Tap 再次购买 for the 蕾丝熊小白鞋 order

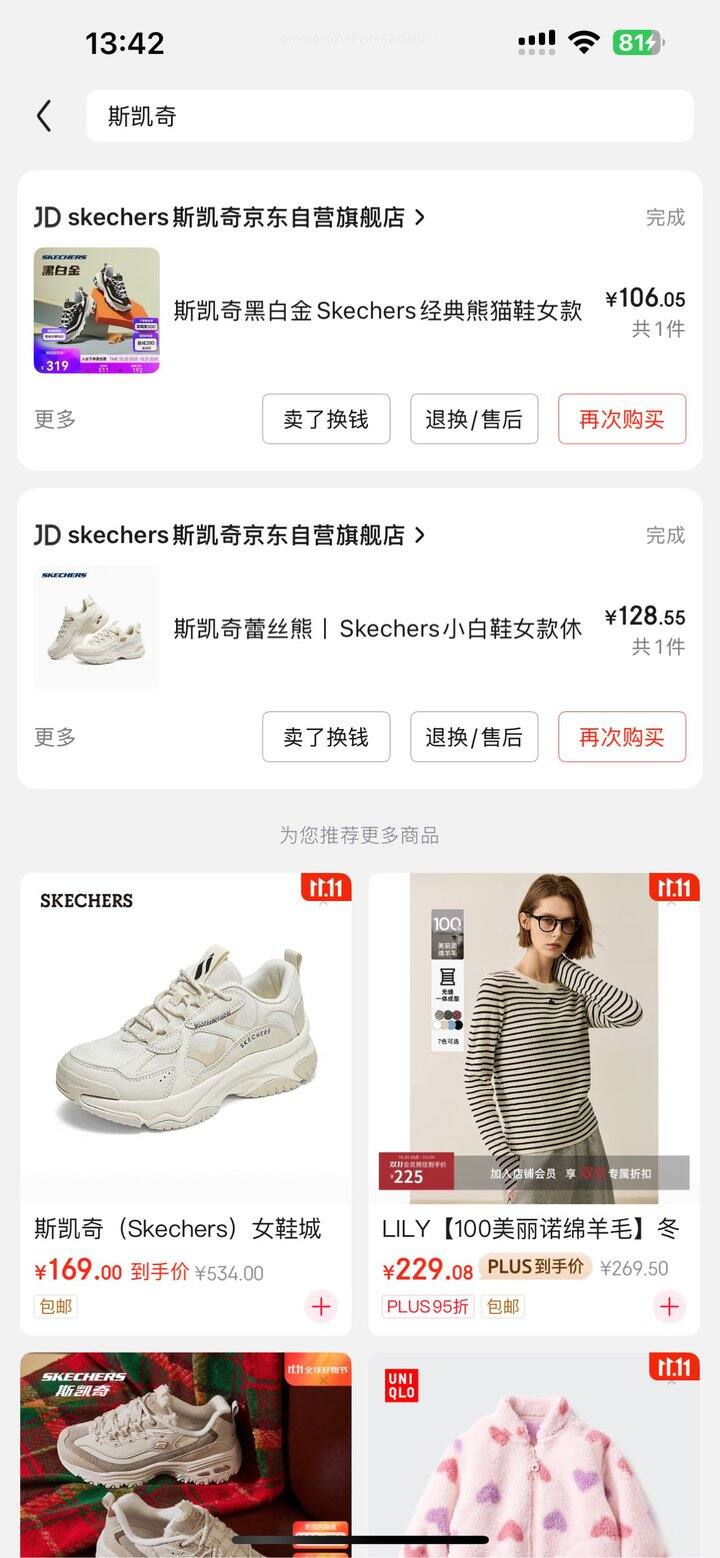pos(622,737)
